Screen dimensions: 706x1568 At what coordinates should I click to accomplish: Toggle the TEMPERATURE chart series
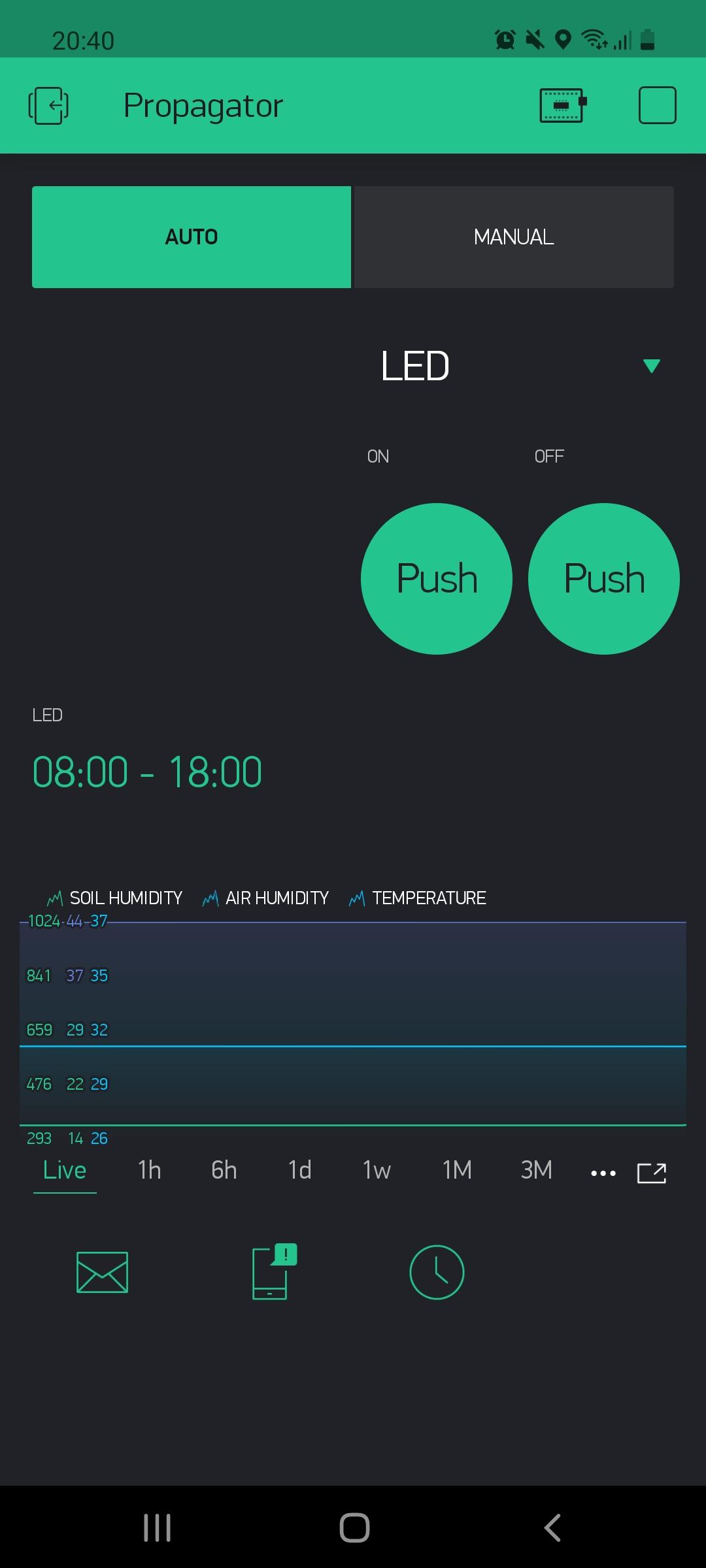pyautogui.click(x=418, y=898)
